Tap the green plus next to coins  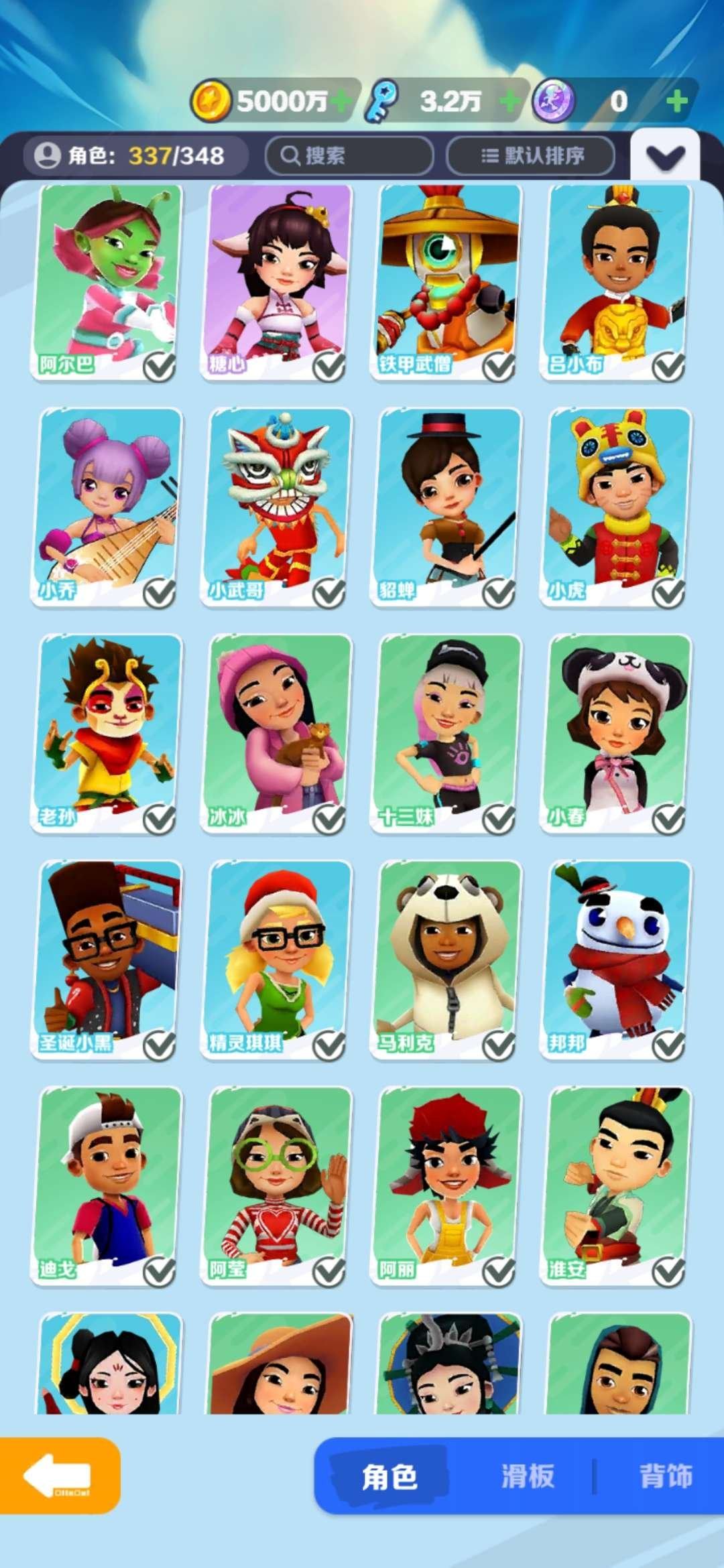[342, 99]
